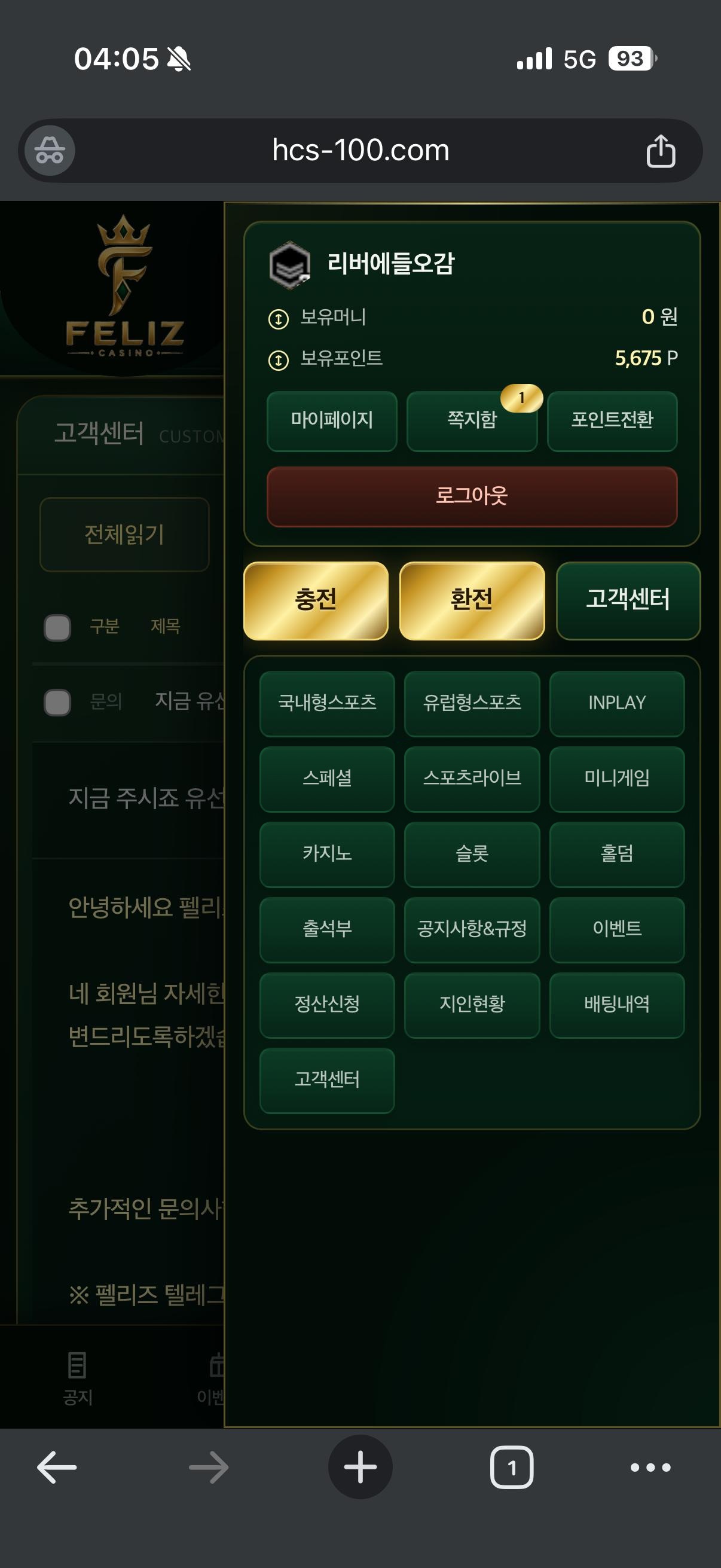Open the 환전 withdrawal page
The width and height of the screenshot is (721, 1568).
[472, 600]
